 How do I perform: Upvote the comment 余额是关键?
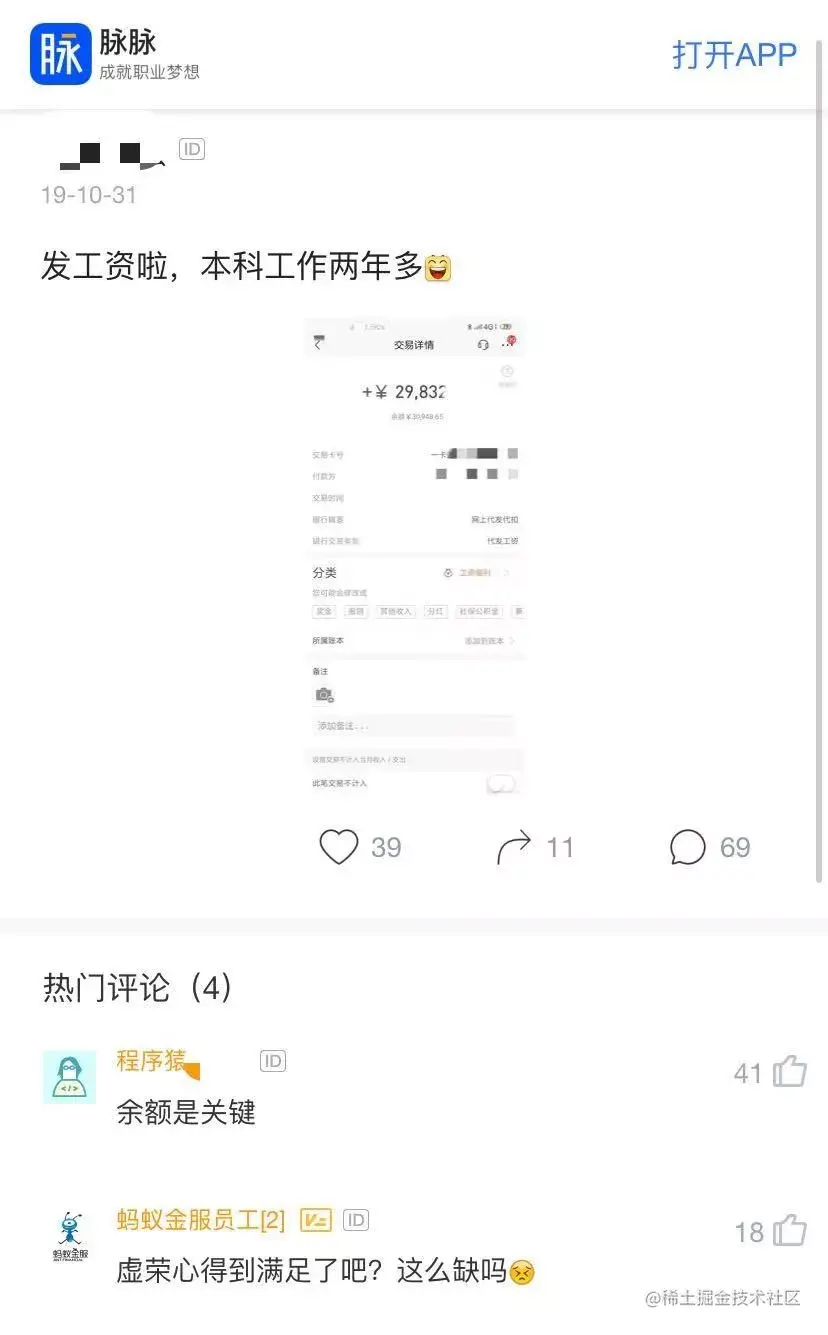tap(789, 1071)
